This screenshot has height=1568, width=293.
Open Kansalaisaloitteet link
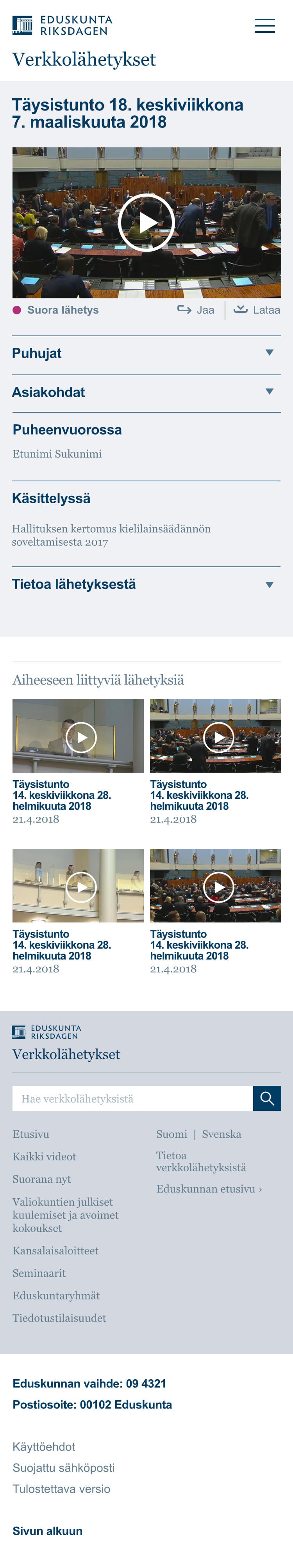click(55, 1250)
